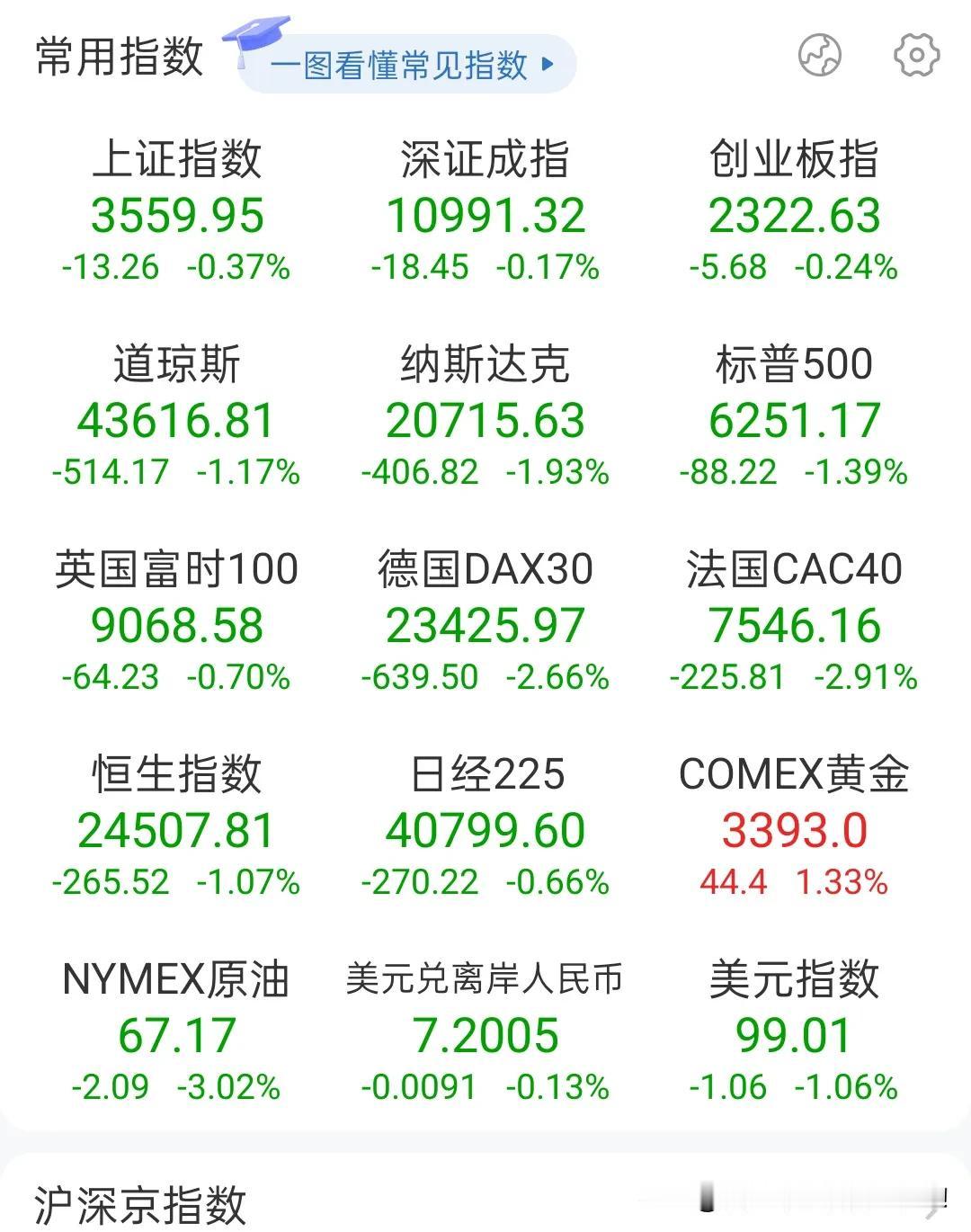The width and height of the screenshot is (971, 1232).
Task: Toggle the 日经225 index display
Action: [x=485, y=827]
